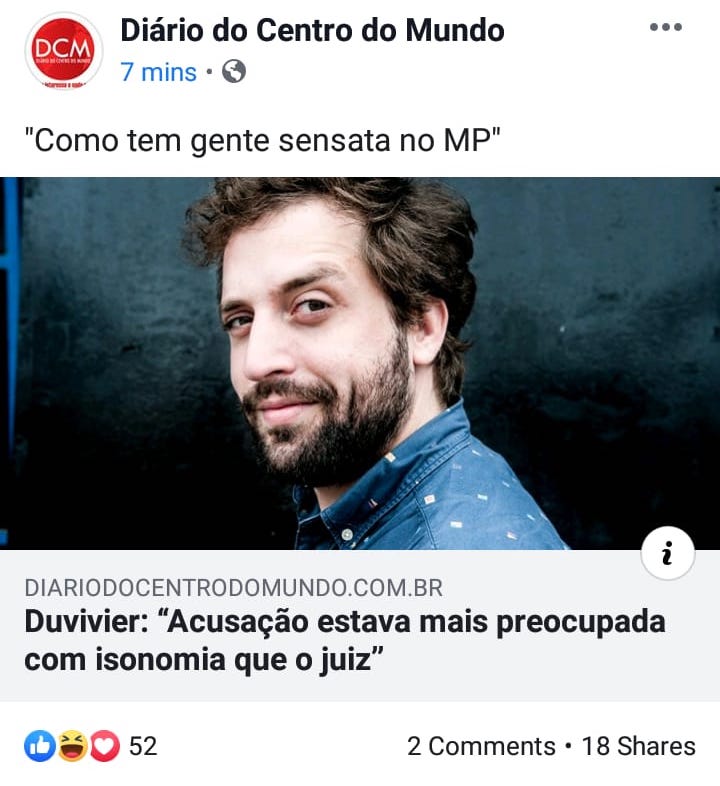This screenshot has width=720, height=786.
Task: View the 18 Shares of this post
Action: tap(638, 746)
